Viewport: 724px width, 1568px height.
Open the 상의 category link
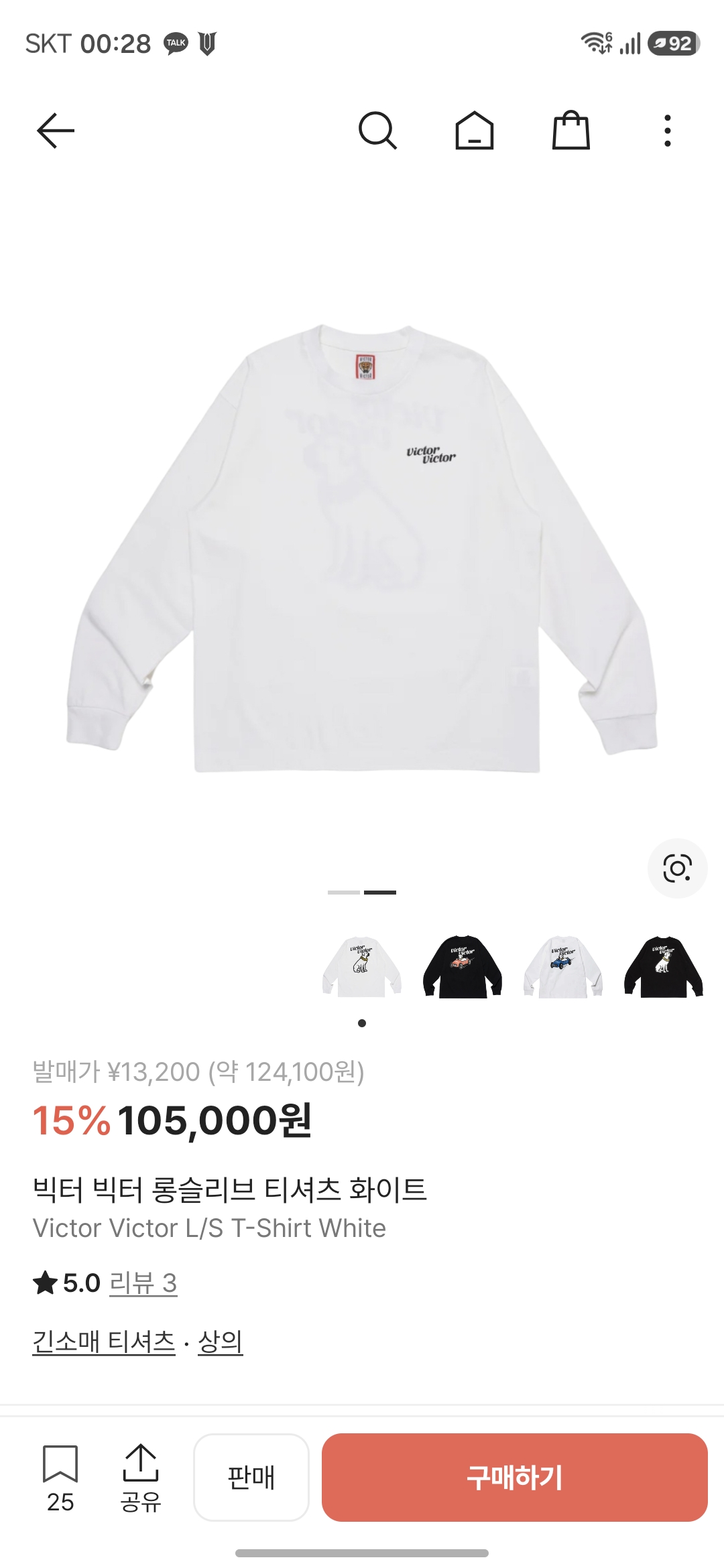[x=220, y=1342]
